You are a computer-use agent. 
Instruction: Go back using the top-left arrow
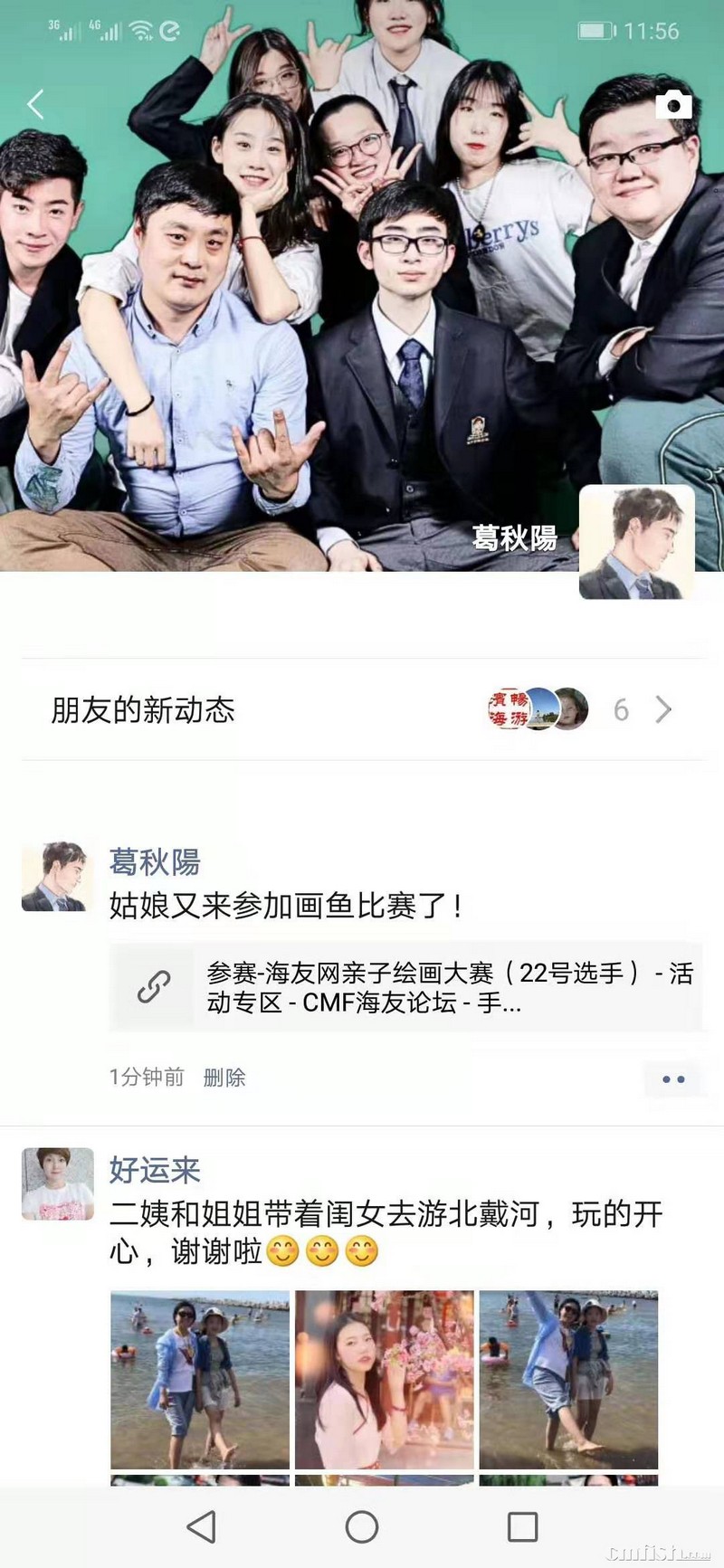pyautogui.click(x=36, y=105)
